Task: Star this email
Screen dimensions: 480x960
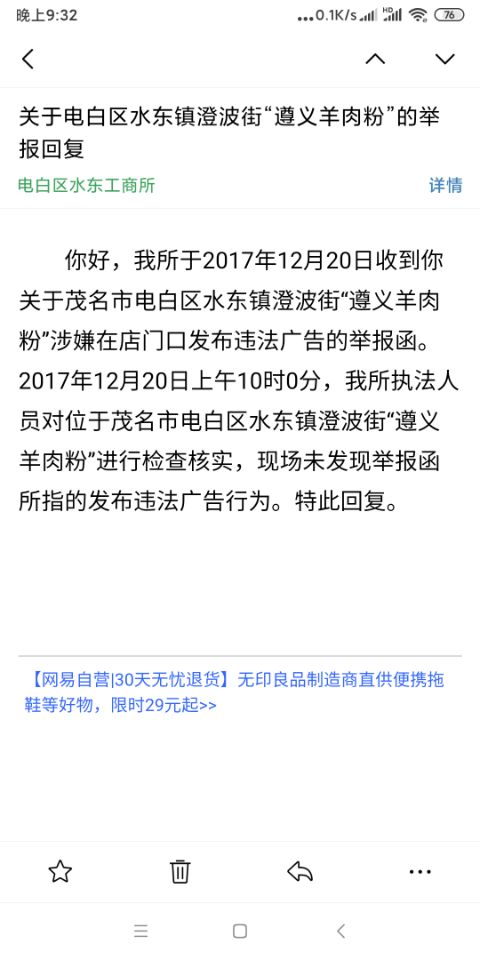Action: point(60,871)
